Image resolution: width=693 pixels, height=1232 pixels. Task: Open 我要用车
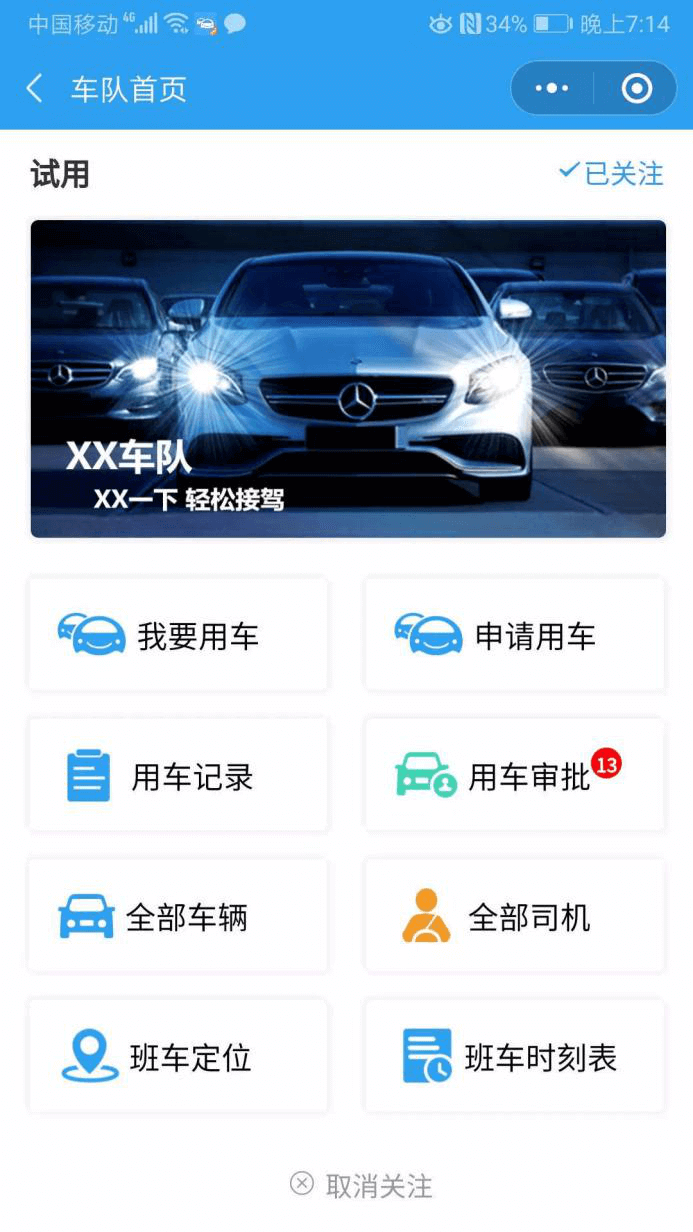(178, 635)
